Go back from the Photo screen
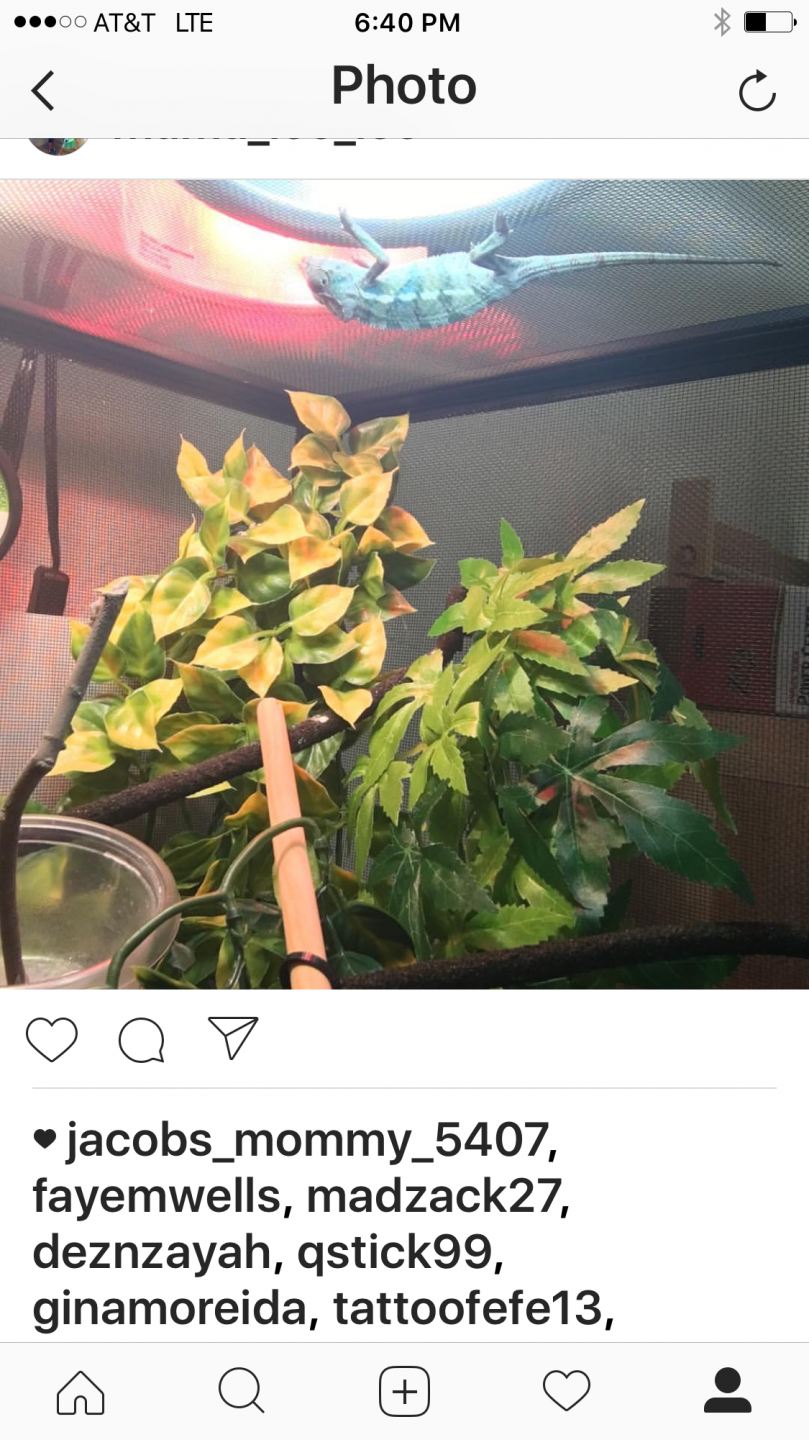Image resolution: width=809 pixels, height=1440 pixels. pyautogui.click(x=42, y=91)
